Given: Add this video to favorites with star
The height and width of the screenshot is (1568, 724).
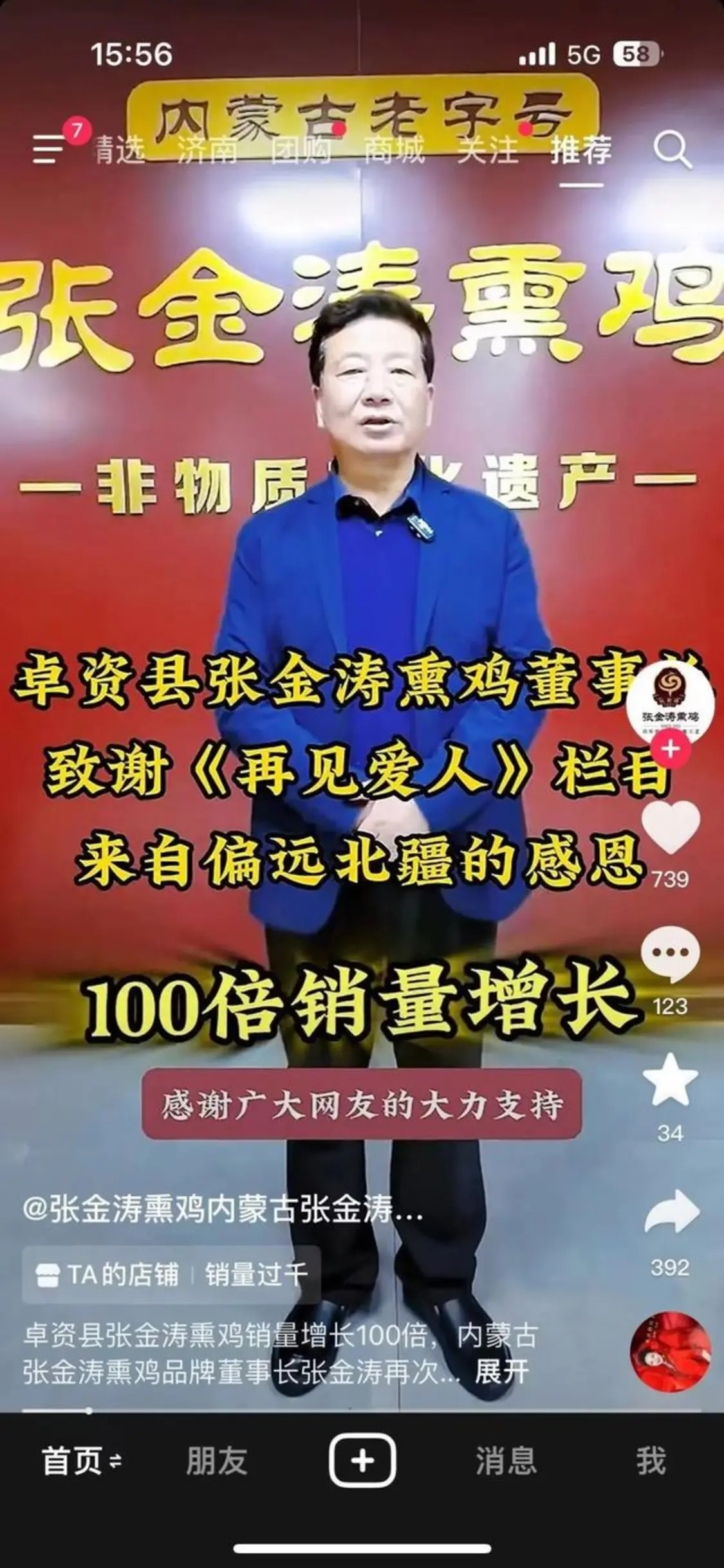Looking at the screenshot, I should pos(670,1081).
